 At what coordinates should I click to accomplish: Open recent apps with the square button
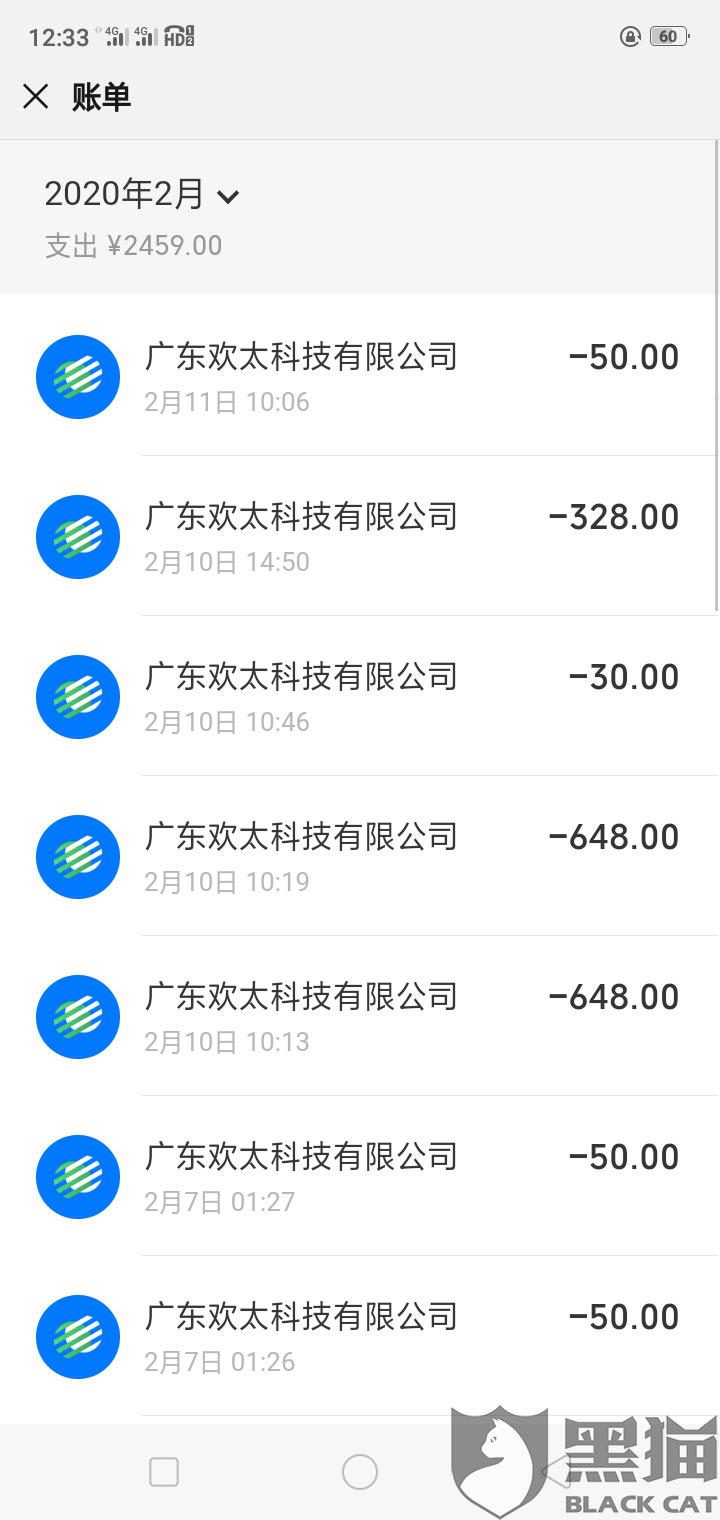click(164, 1472)
